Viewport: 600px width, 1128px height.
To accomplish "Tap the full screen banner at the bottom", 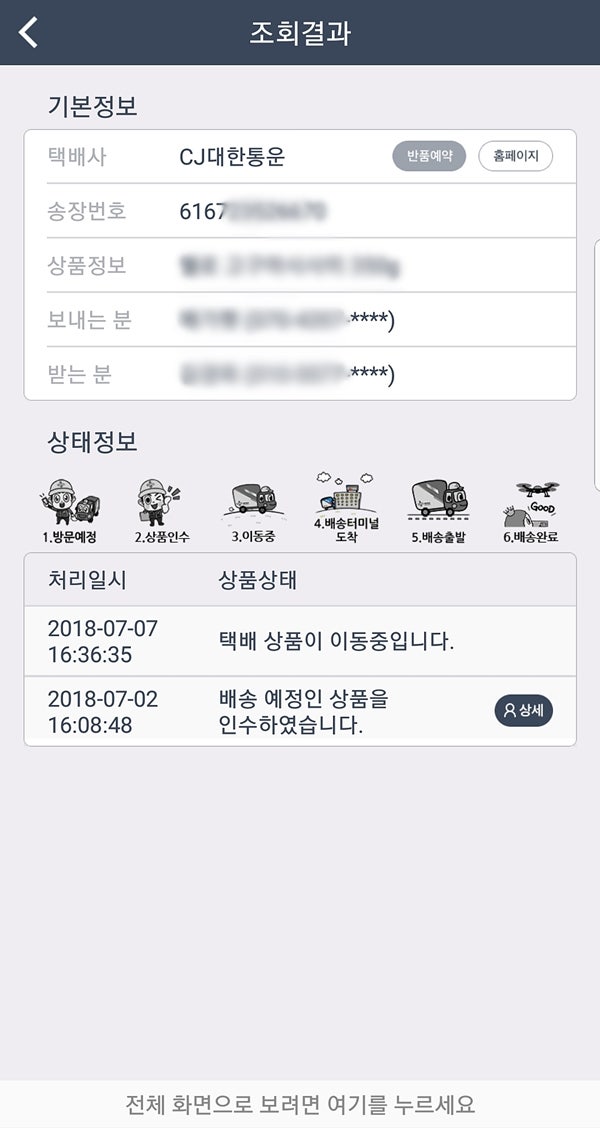I will [300, 1104].
